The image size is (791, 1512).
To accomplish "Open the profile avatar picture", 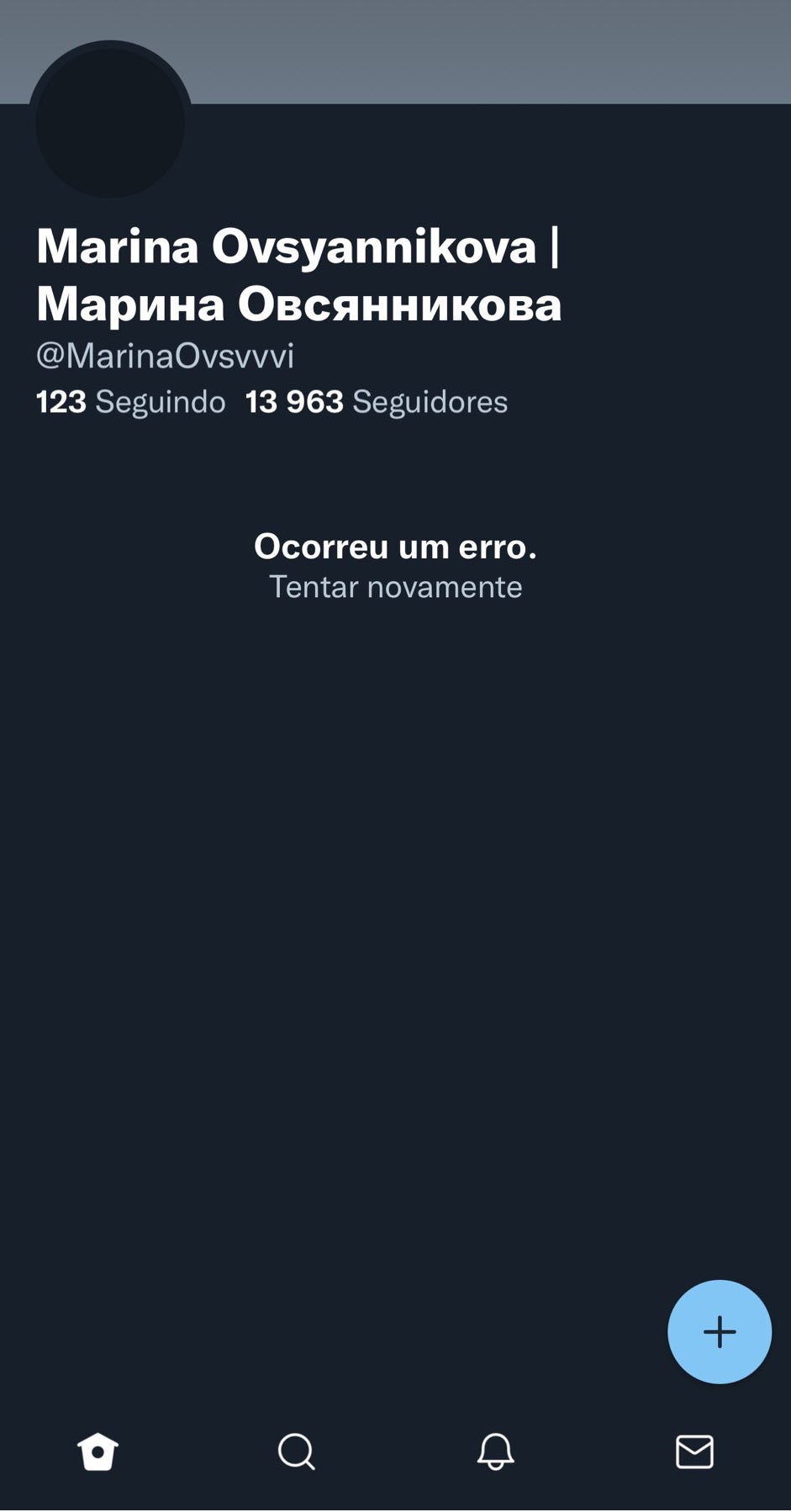I will (x=110, y=123).
